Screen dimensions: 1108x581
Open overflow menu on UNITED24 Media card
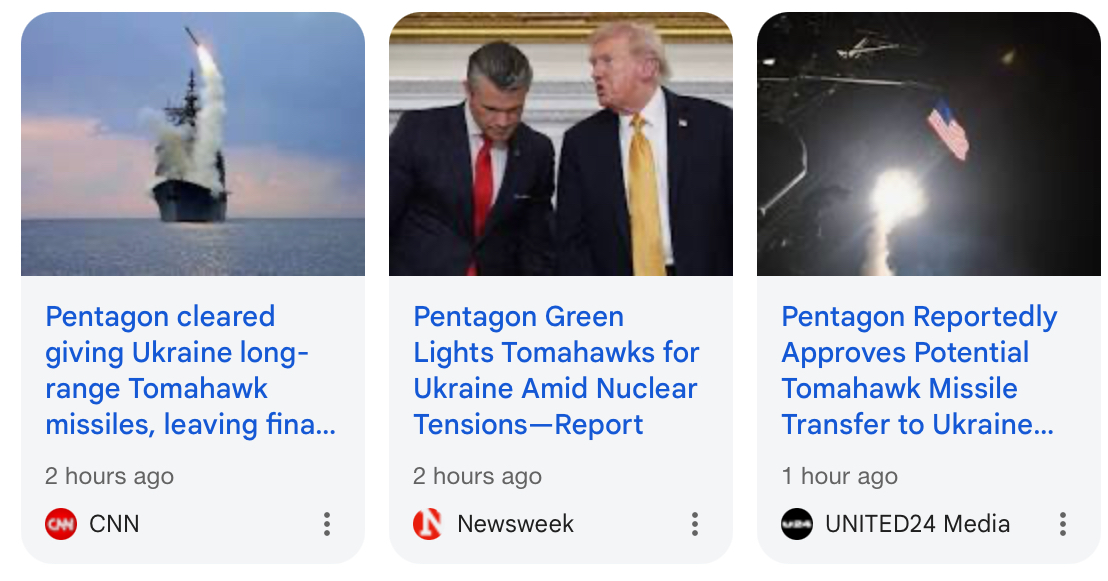(1063, 524)
